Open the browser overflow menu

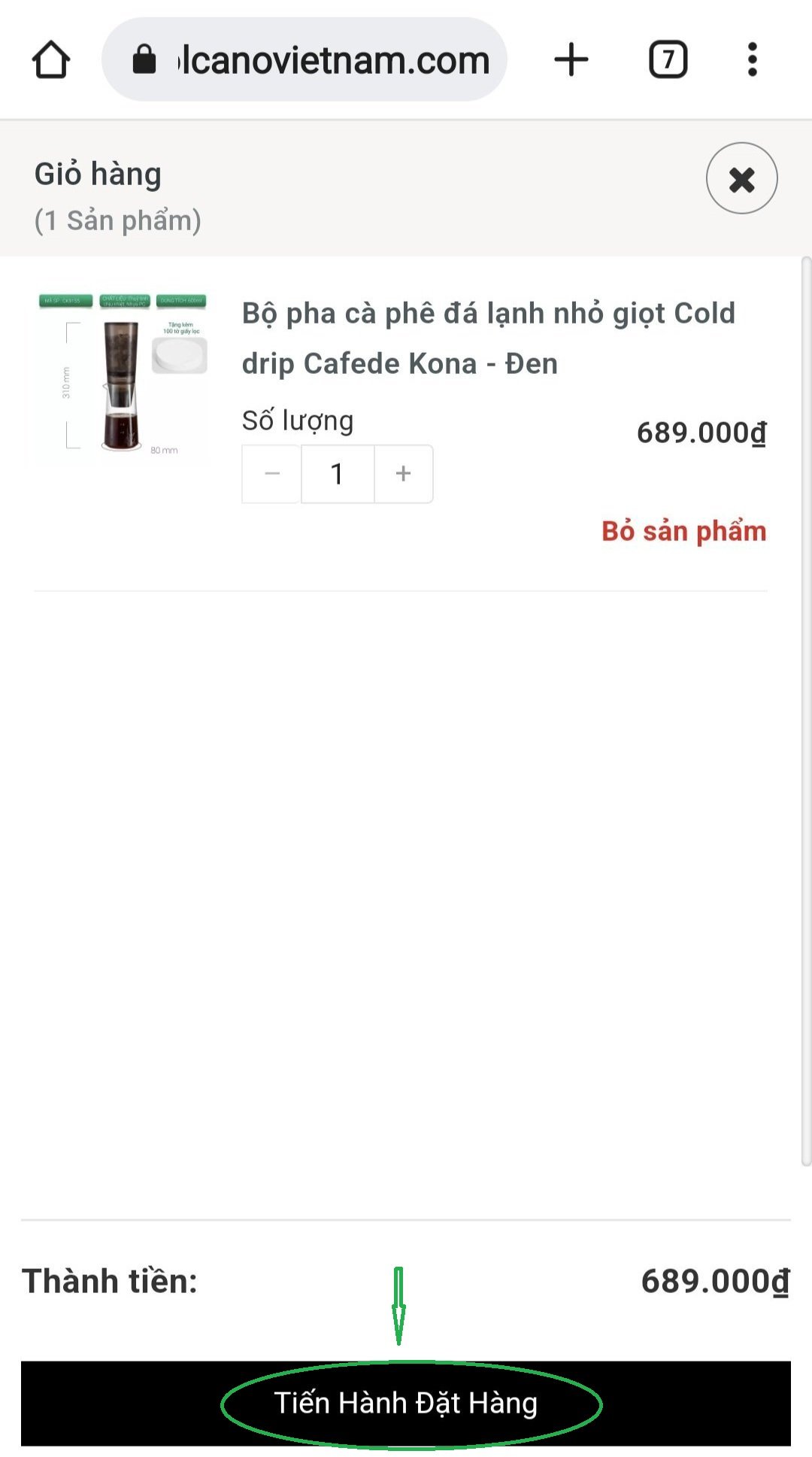tap(752, 59)
